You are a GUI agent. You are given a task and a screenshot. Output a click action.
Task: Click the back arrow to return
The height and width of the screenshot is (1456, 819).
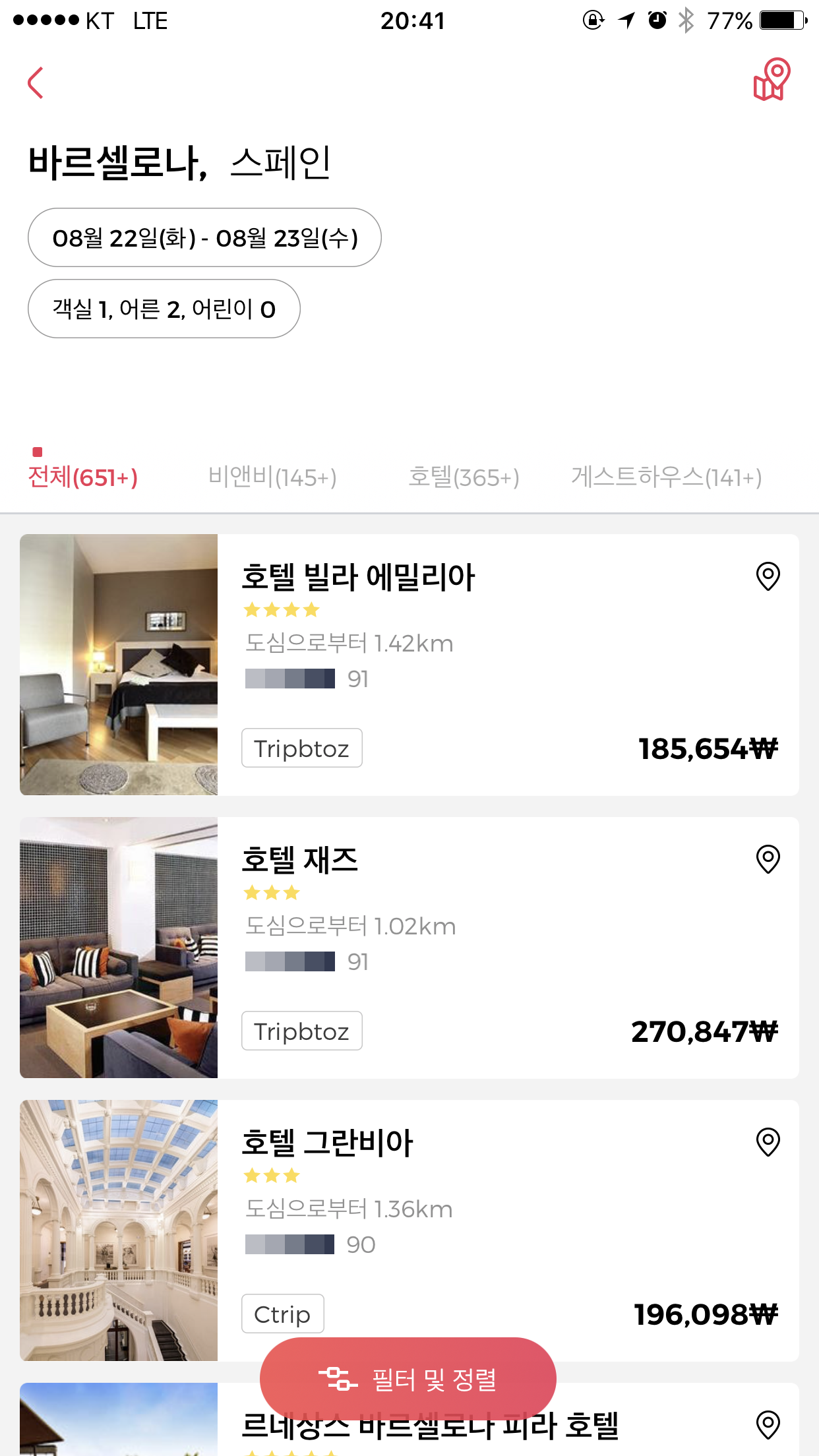click(36, 82)
